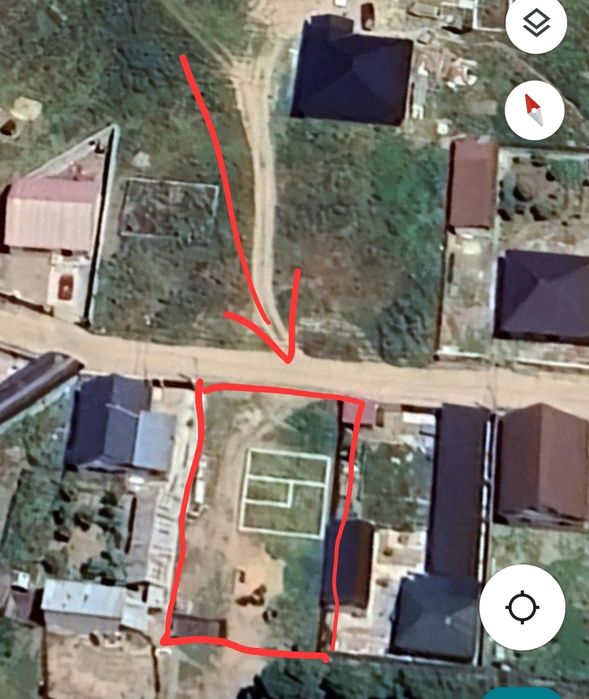Open the map layers selector
The height and width of the screenshot is (699, 589).
[x=536, y=24]
